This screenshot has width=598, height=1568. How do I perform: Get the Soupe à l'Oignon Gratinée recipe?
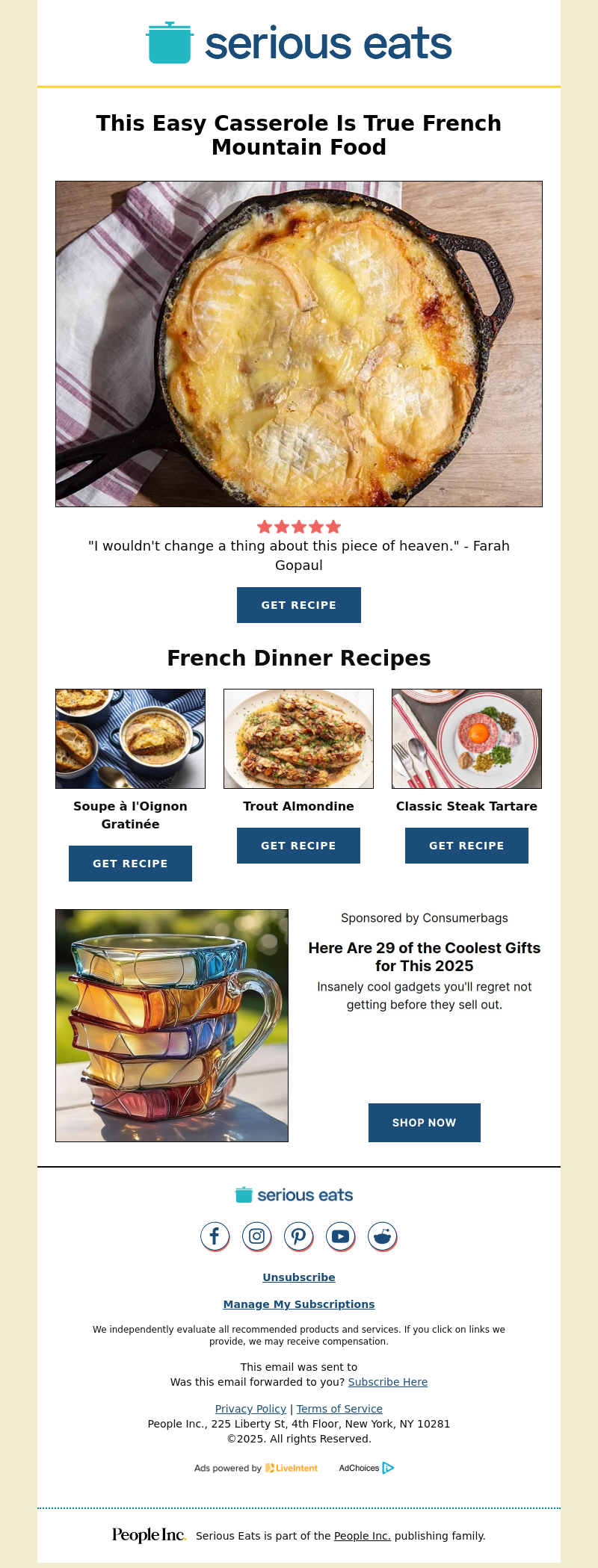tap(130, 864)
